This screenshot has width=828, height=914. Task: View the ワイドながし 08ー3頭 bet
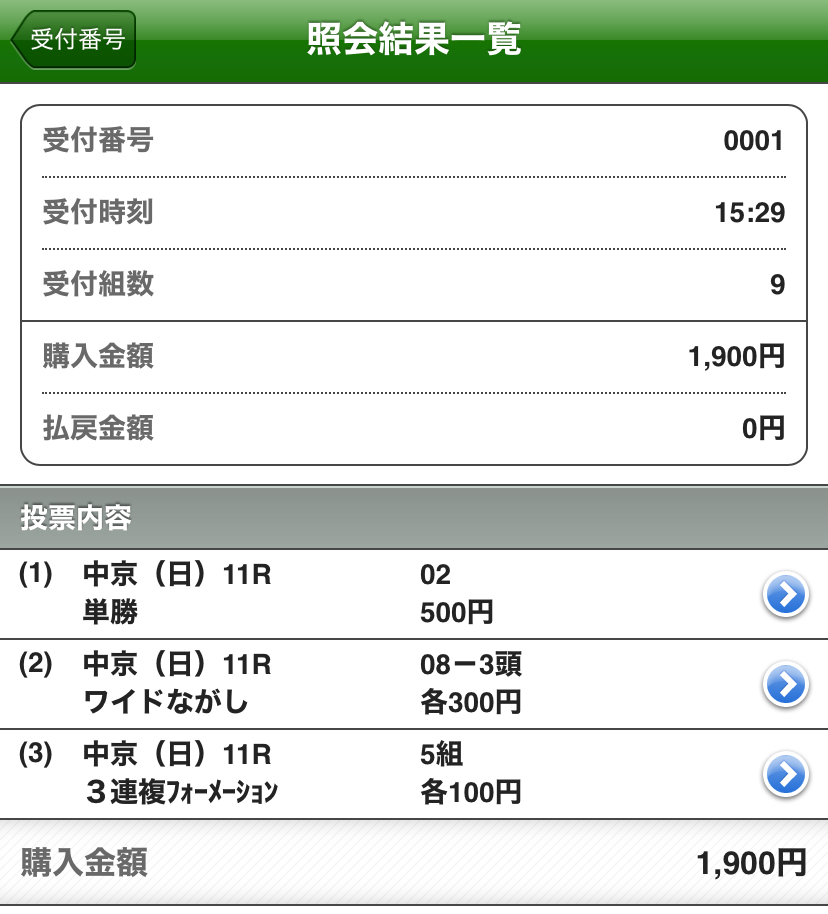click(x=786, y=684)
